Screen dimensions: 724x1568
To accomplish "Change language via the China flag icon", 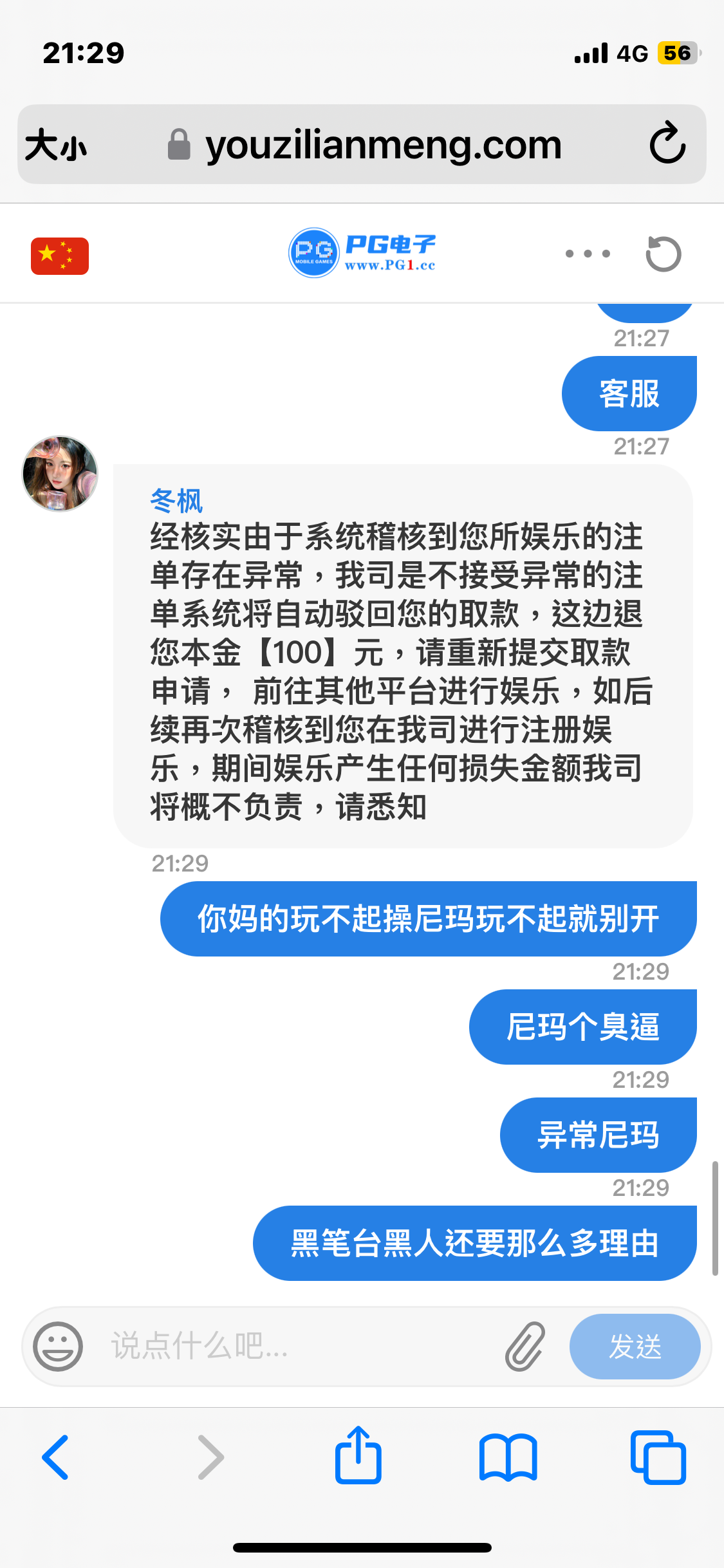I will [x=60, y=256].
